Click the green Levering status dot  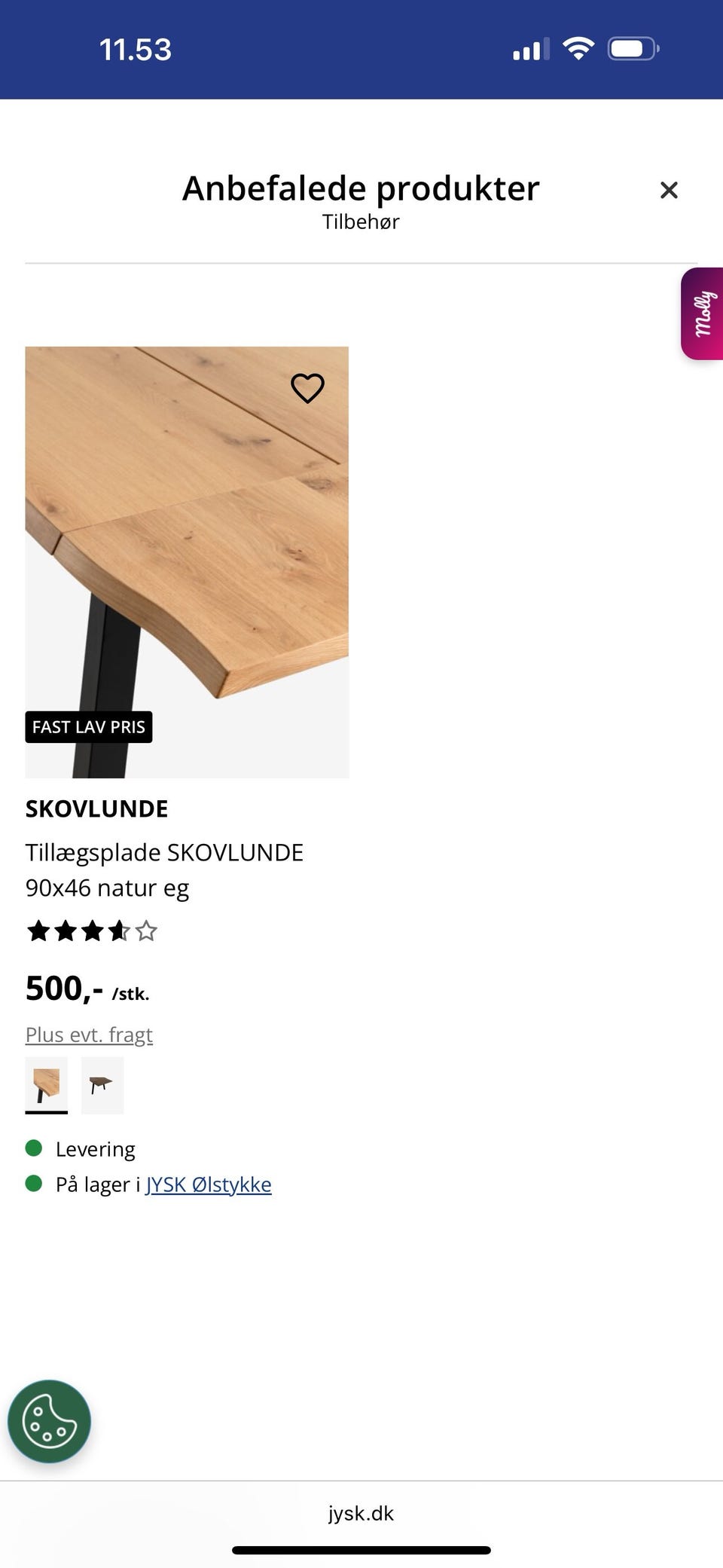coord(34,1148)
